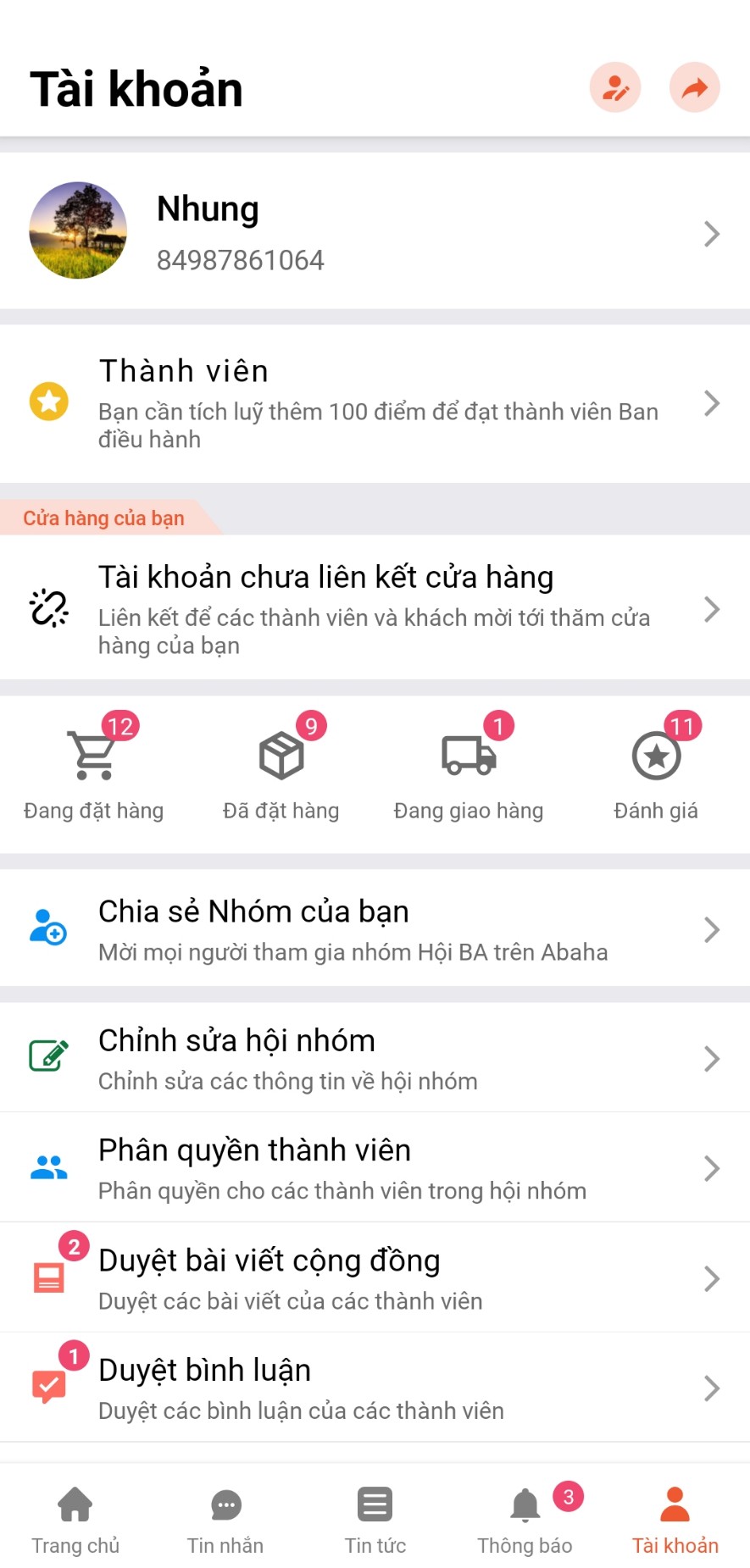Select the Tài khoản tab
Viewport: 750px width, 1568px height.
(675, 1520)
